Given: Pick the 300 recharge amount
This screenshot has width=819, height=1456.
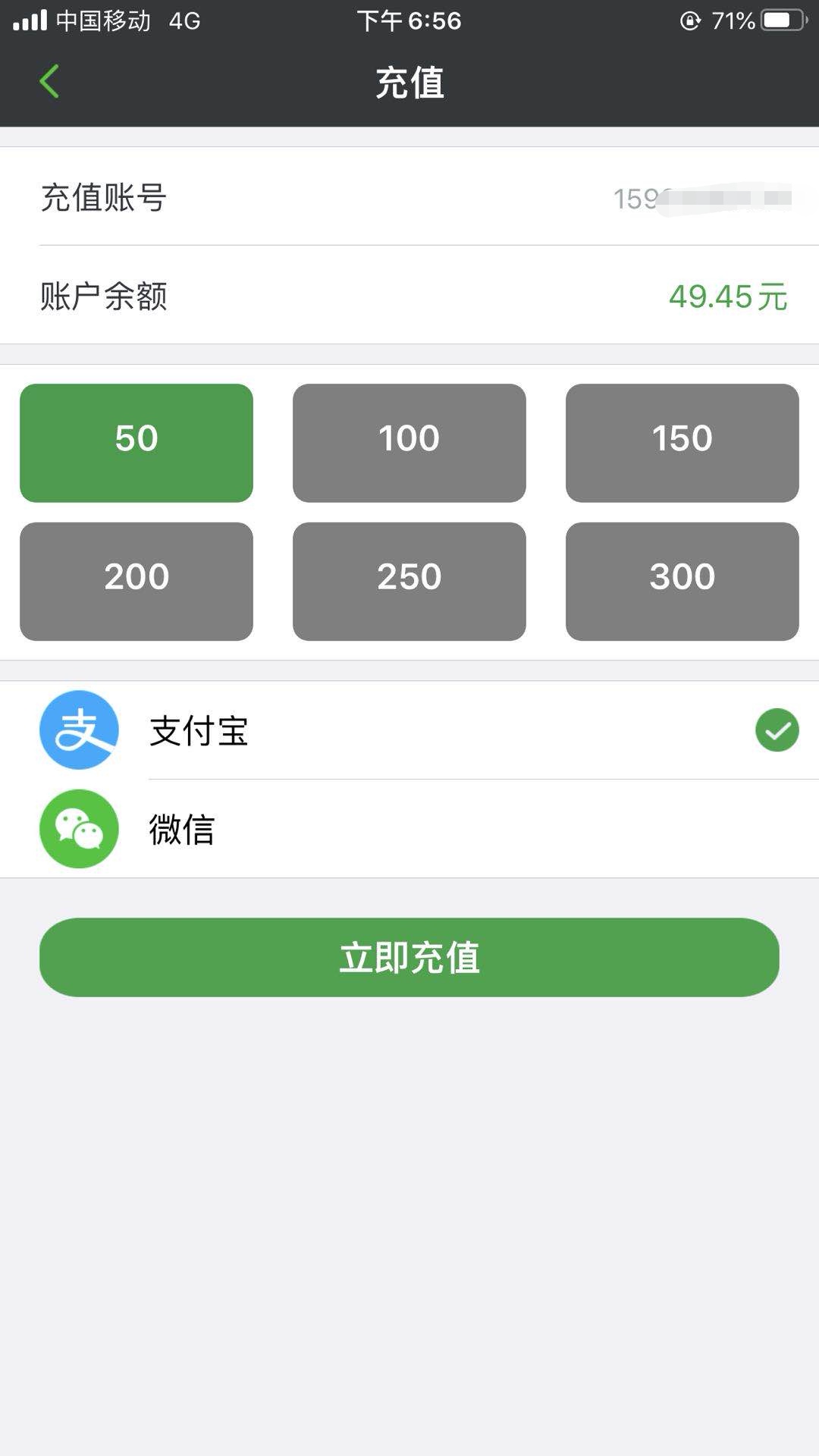Looking at the screenshot, I should pos(682,582).
